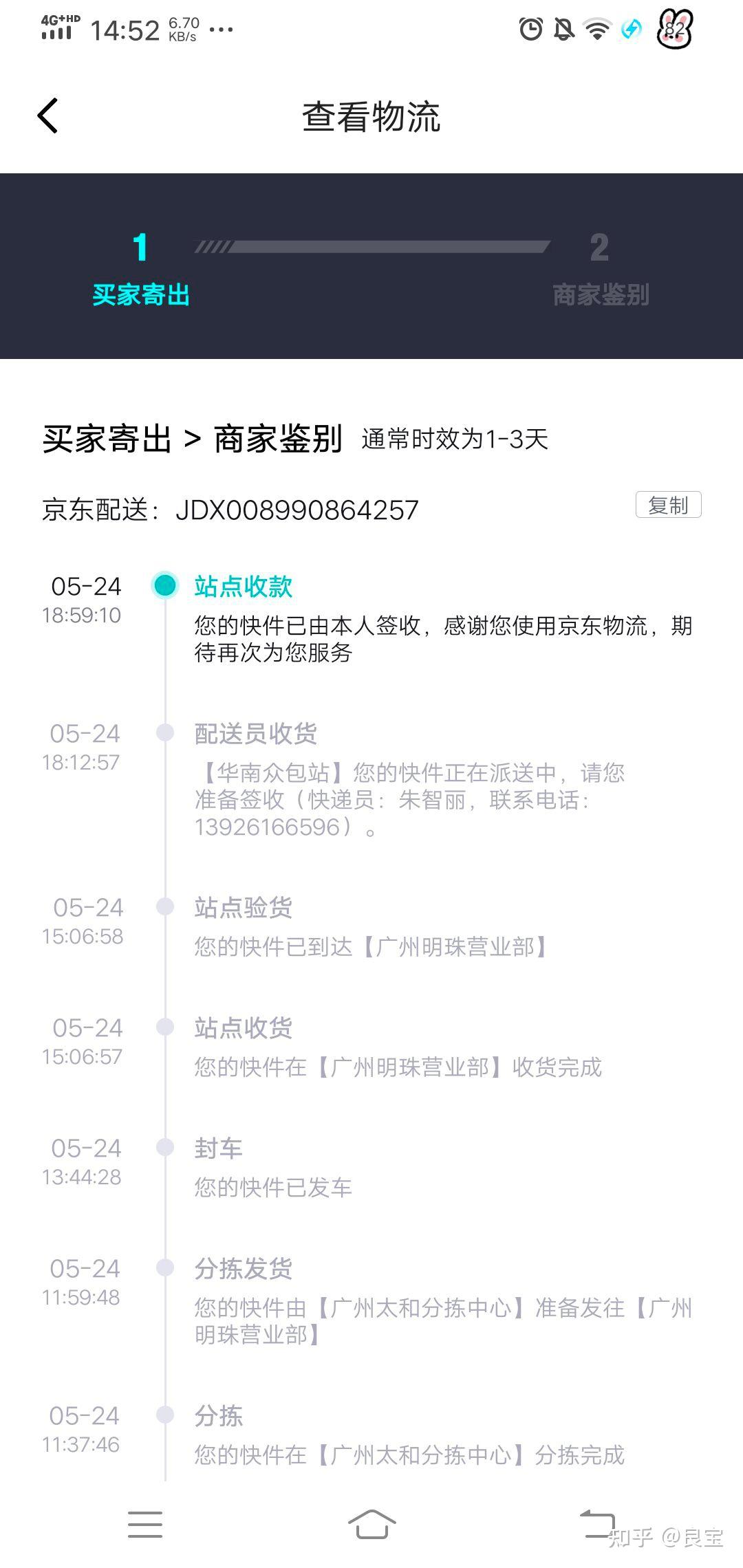This screenshot has height=1568, width=743.
Task: Select tracking number JDX008990864257
Action: click(296, 509)
